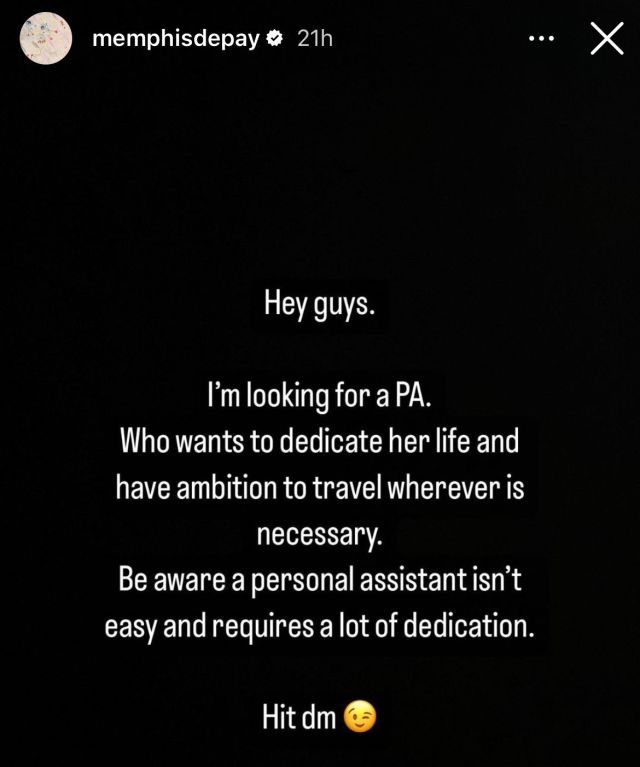Close the story with the X button
Image resolution: width=640 pixels, height=767 pixels.
coord(607,39)
